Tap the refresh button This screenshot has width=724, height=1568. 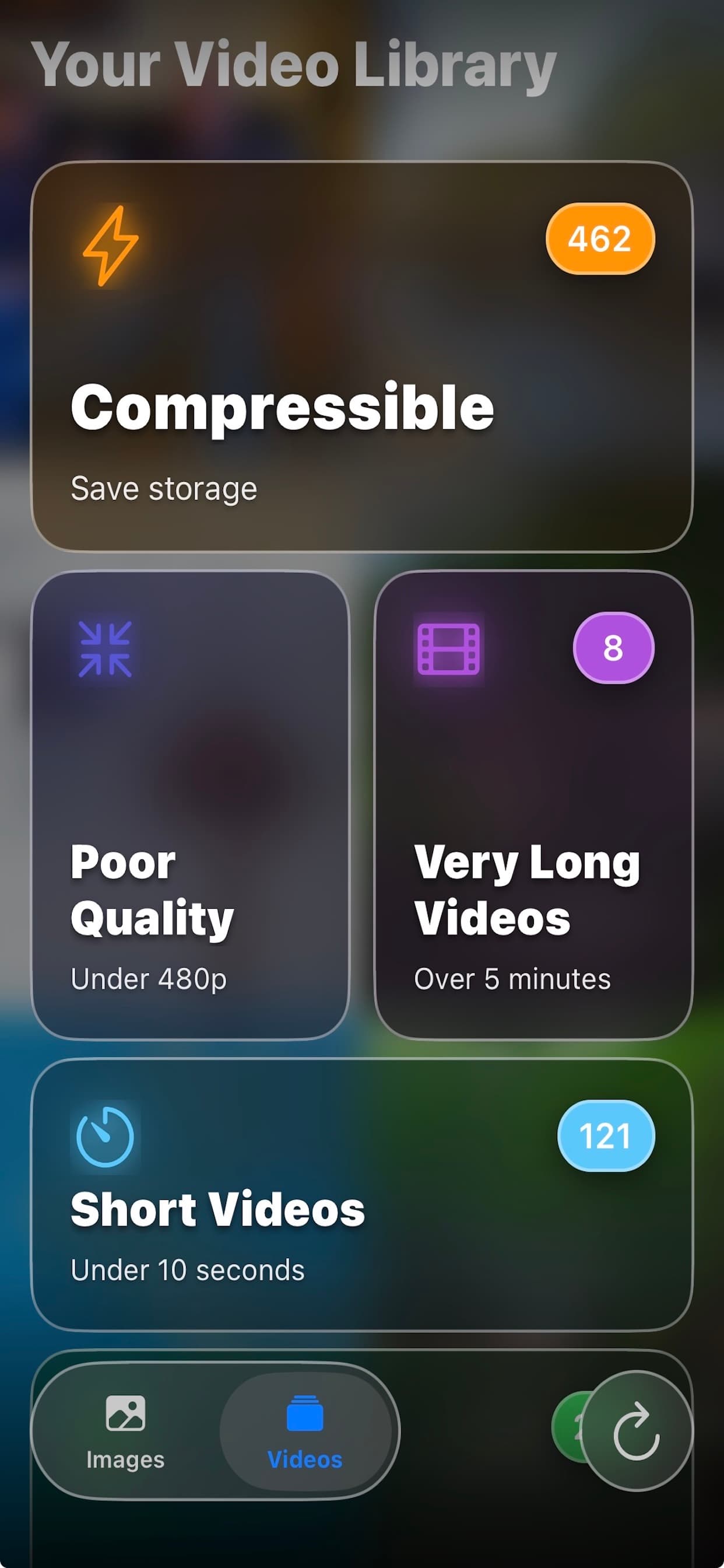click(x=637, y=1430)
